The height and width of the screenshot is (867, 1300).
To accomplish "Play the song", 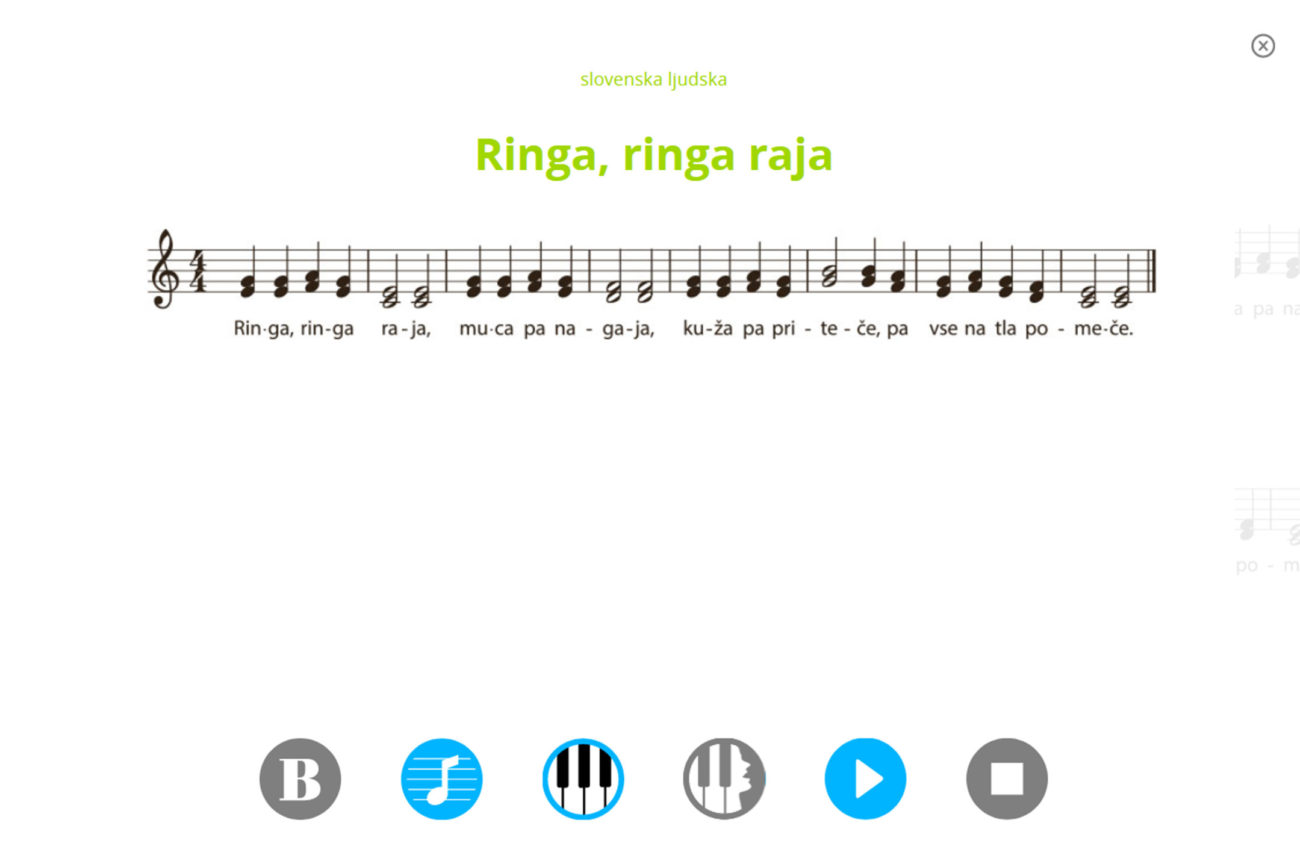I will (865, 779).
